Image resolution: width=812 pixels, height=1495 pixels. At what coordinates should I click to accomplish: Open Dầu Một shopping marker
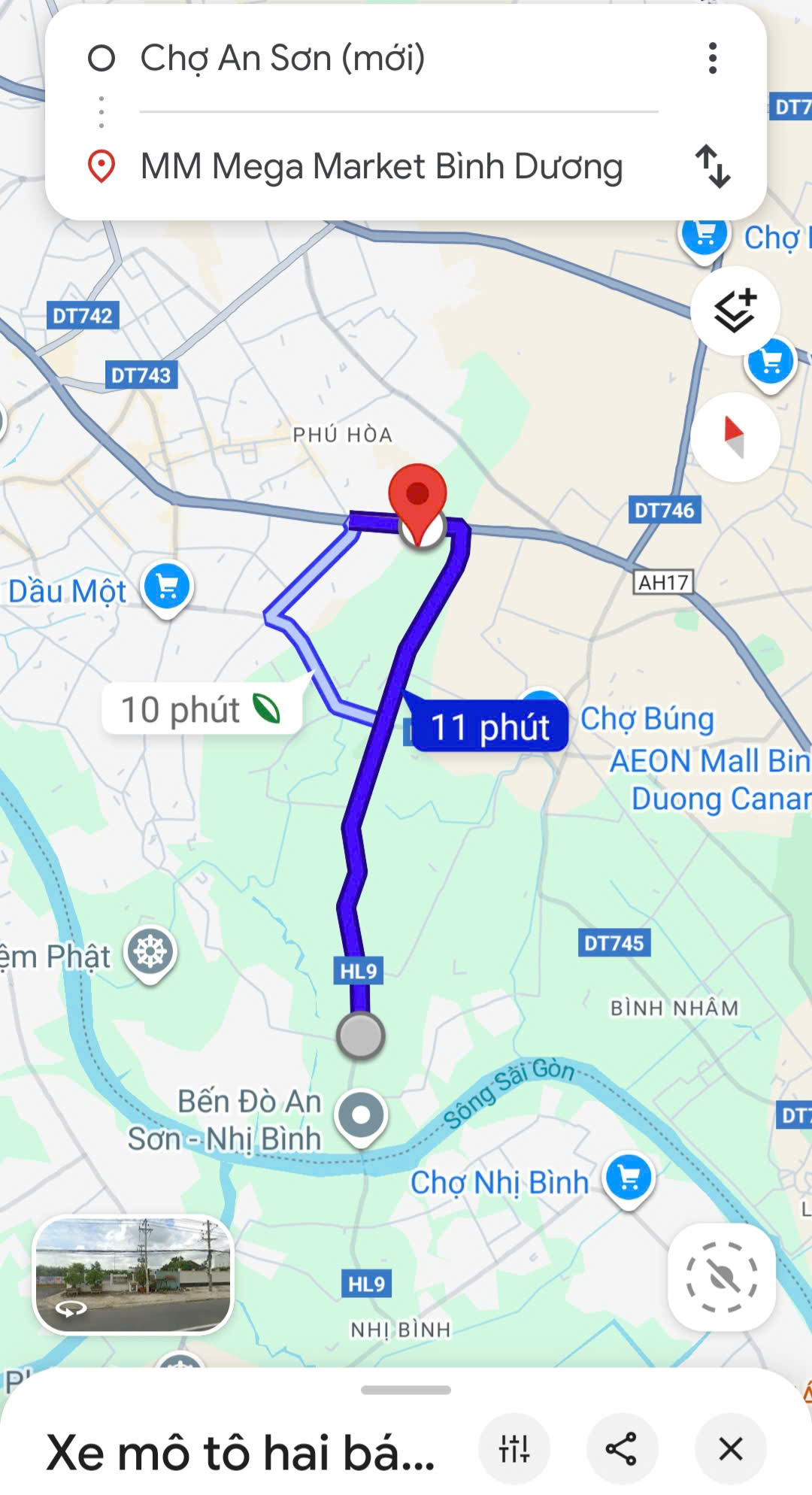point(168,587)
